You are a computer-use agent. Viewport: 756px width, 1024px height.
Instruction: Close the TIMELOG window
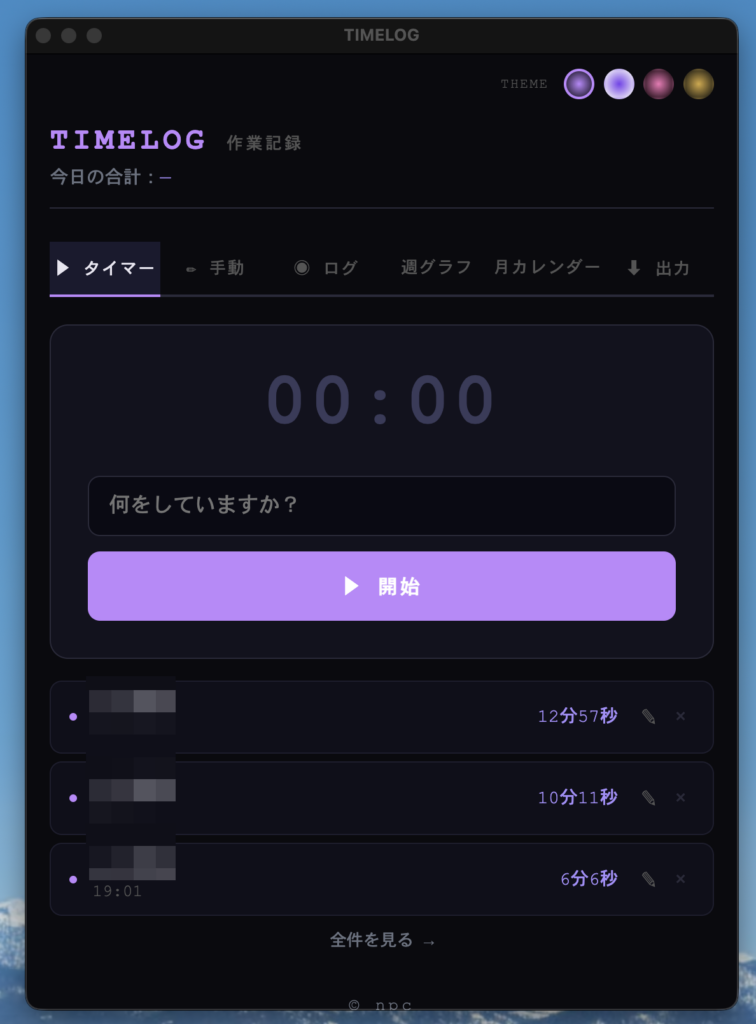tap(43, 36)
